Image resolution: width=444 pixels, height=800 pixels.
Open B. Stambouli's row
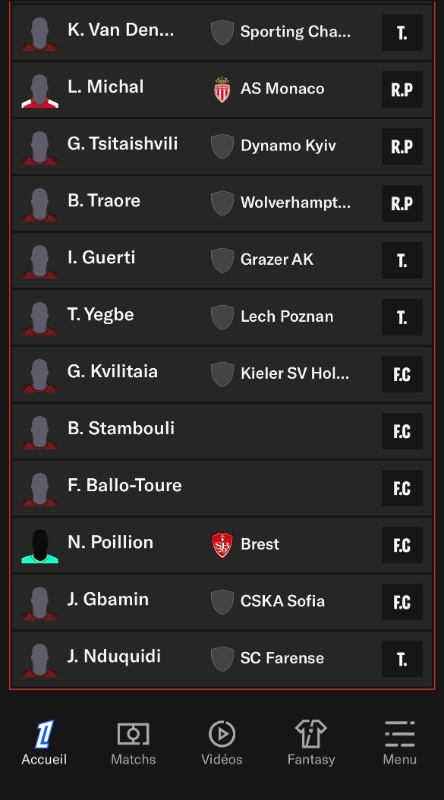(222, 432)
